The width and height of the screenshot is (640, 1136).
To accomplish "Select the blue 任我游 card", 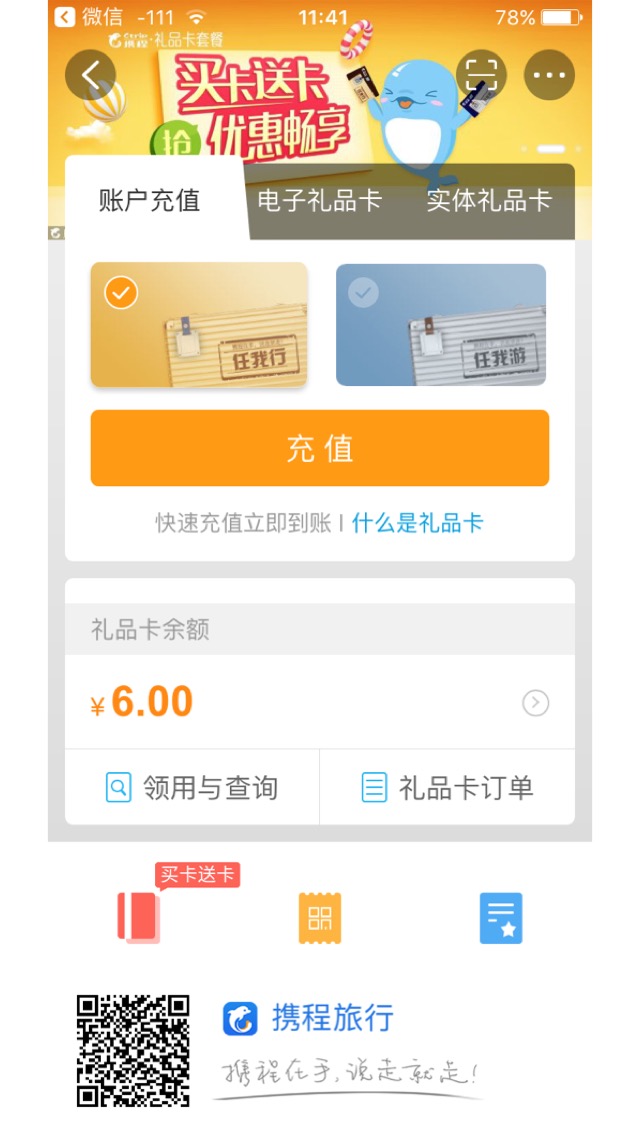I will click(441, 325).
